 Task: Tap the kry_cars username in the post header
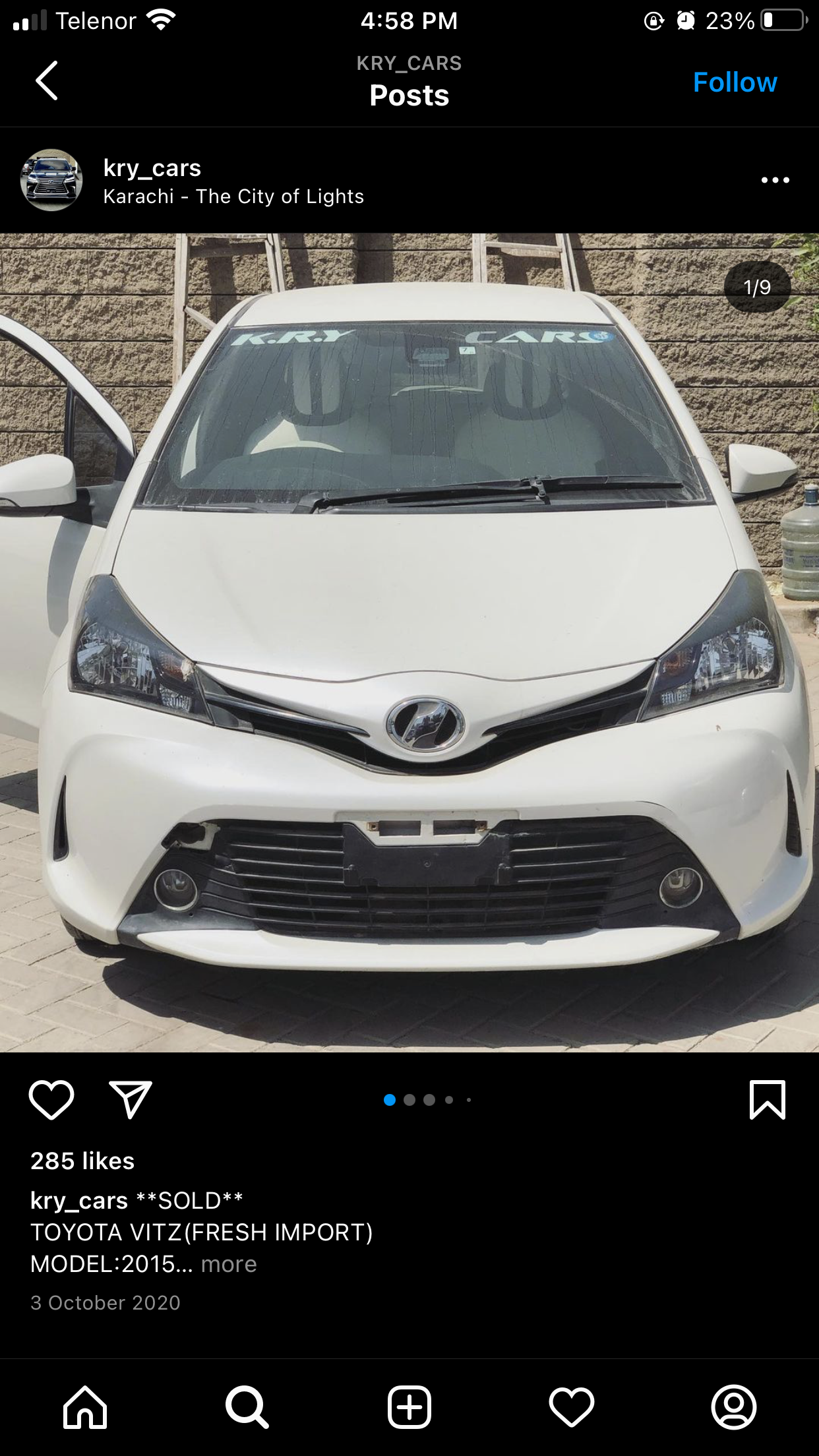[x=152, y=167]
